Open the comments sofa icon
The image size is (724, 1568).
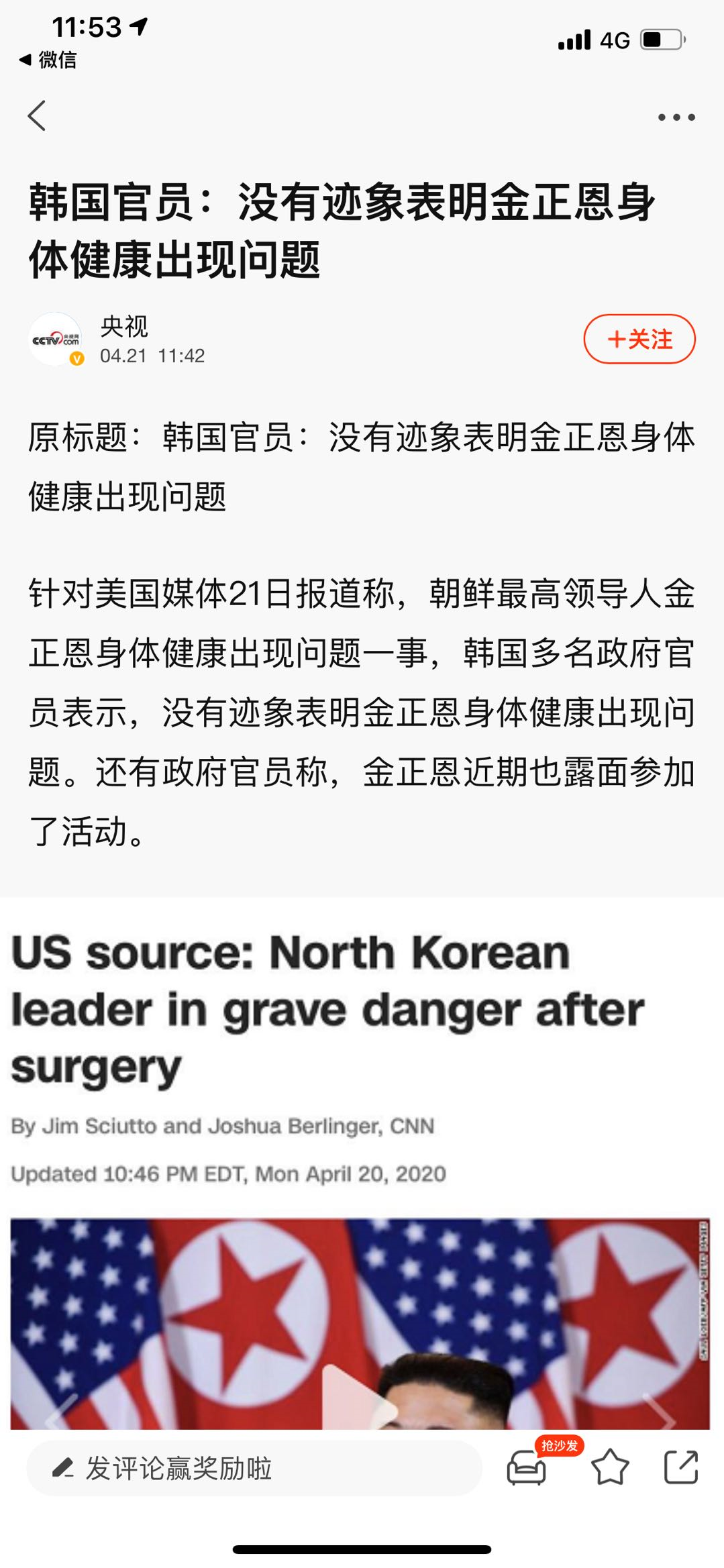(527, 1468)
